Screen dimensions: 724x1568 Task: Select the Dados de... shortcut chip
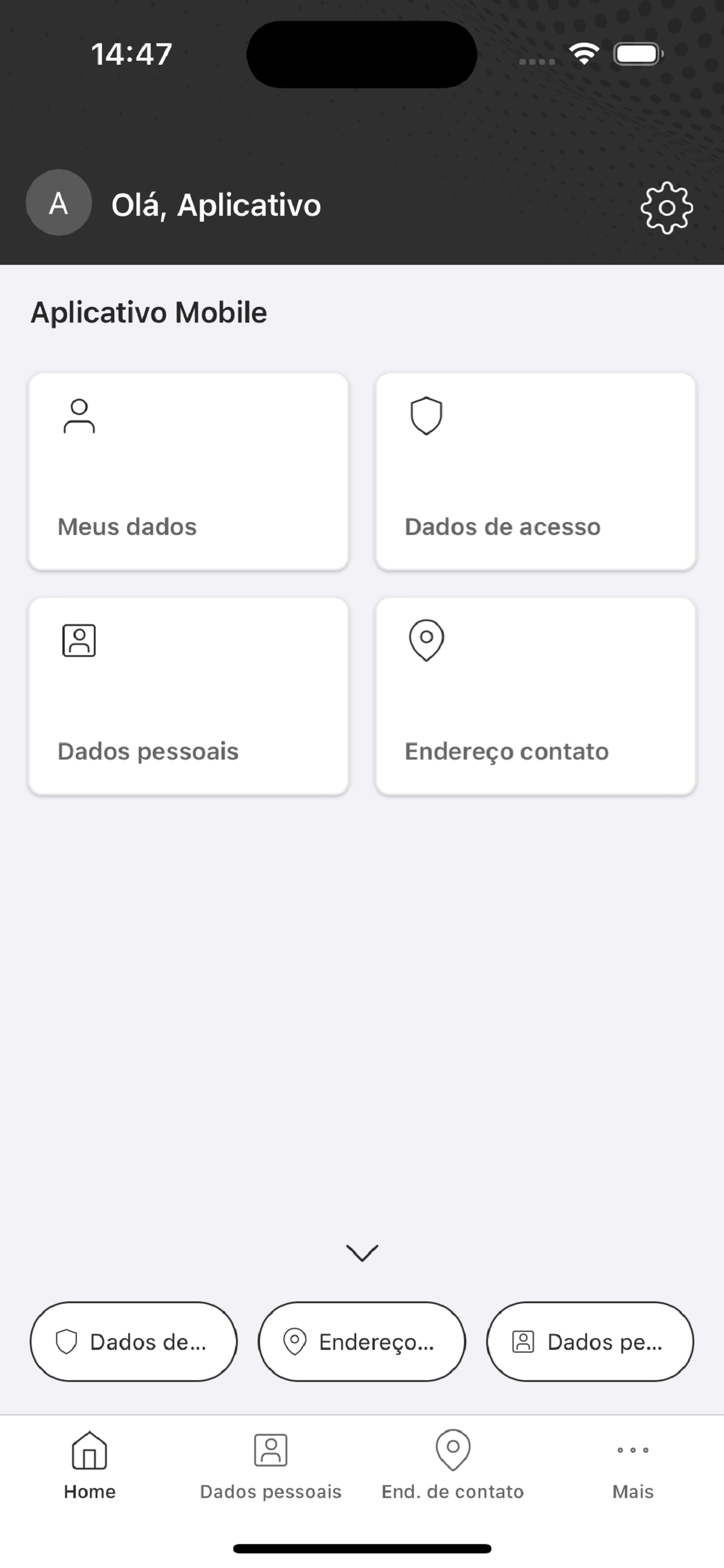(133, 1342)
